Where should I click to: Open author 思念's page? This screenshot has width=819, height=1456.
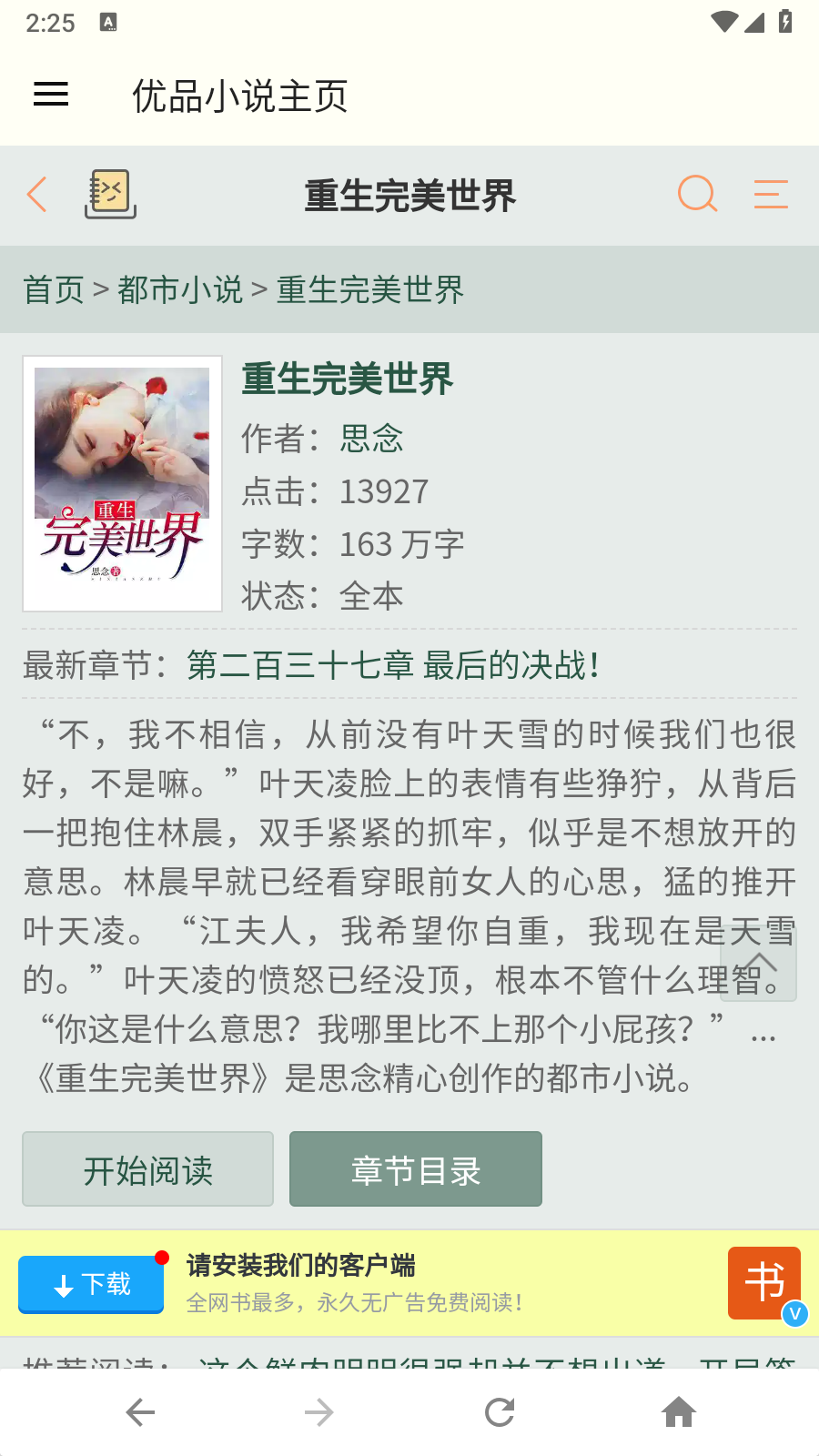pos(371,439)
